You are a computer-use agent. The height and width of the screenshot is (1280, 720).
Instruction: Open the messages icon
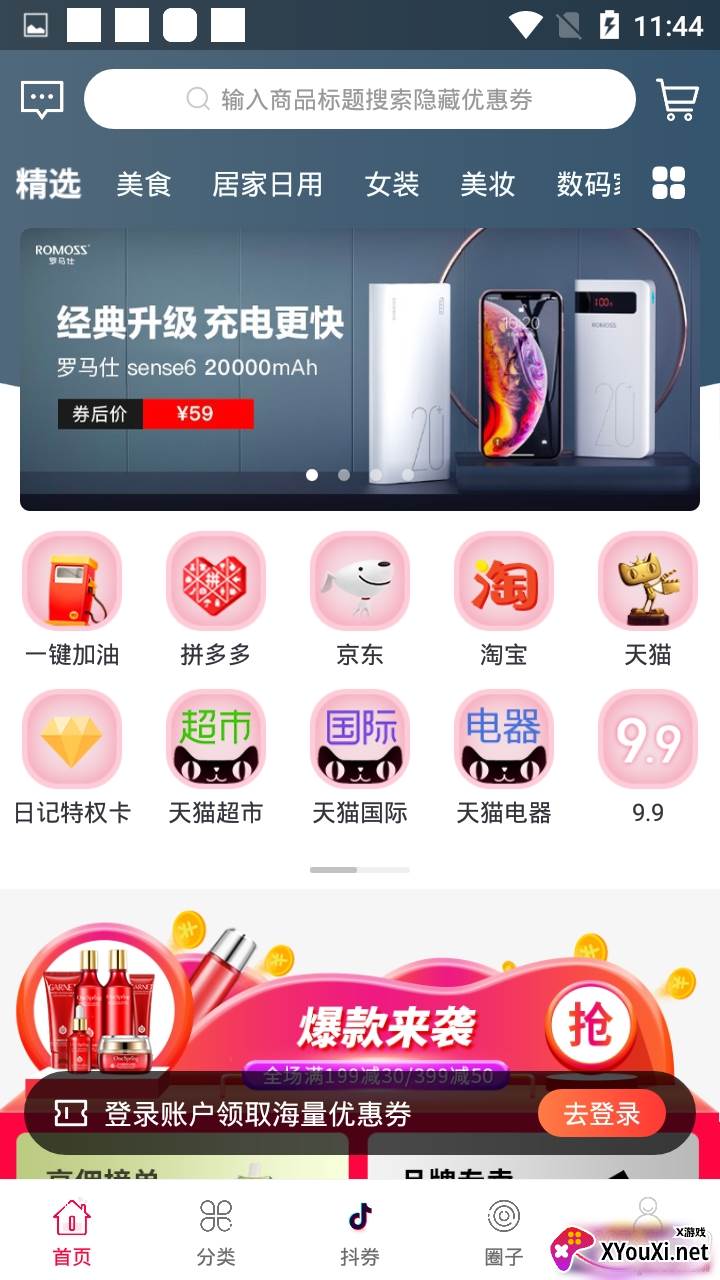click(42, 99)
